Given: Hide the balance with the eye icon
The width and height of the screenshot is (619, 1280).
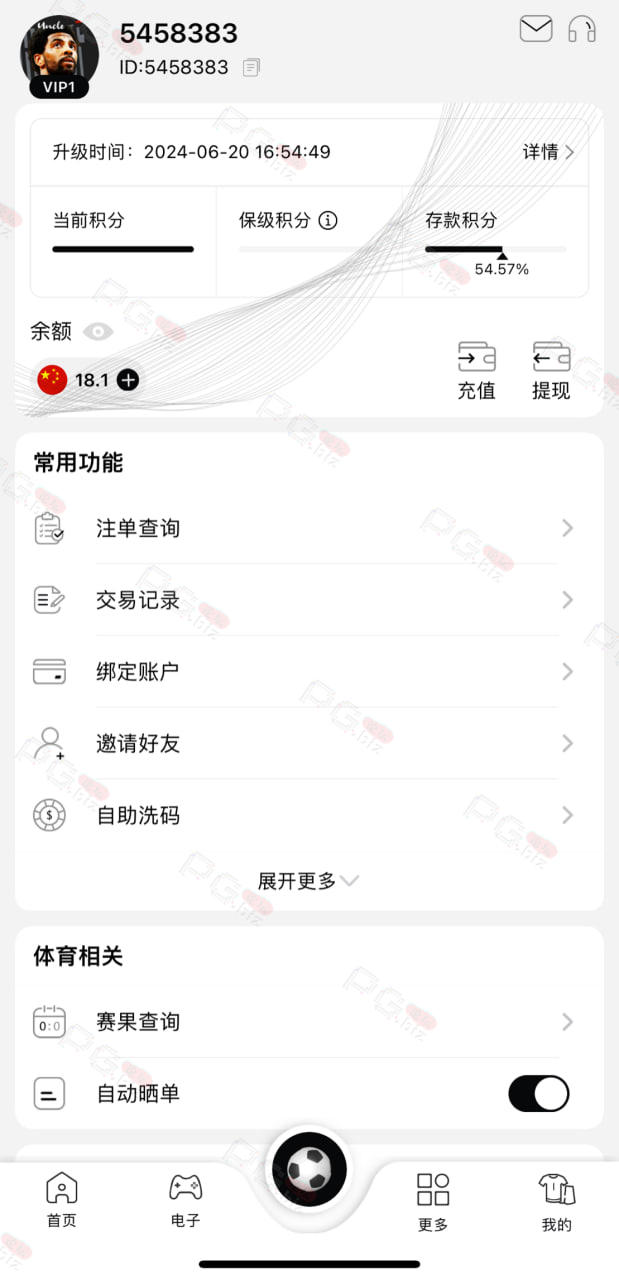Looking at the screenshot, I should 98,331.
